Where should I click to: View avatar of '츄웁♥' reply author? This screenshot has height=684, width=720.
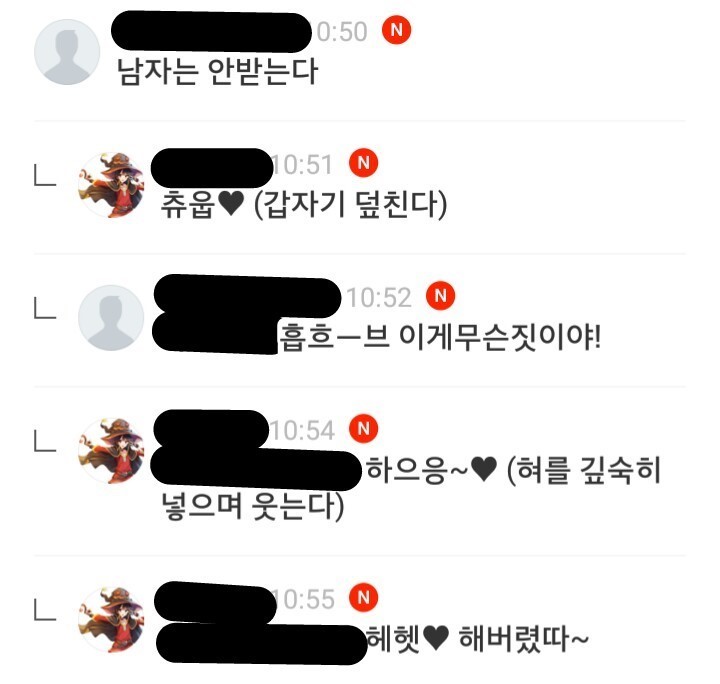pos(111,184)
